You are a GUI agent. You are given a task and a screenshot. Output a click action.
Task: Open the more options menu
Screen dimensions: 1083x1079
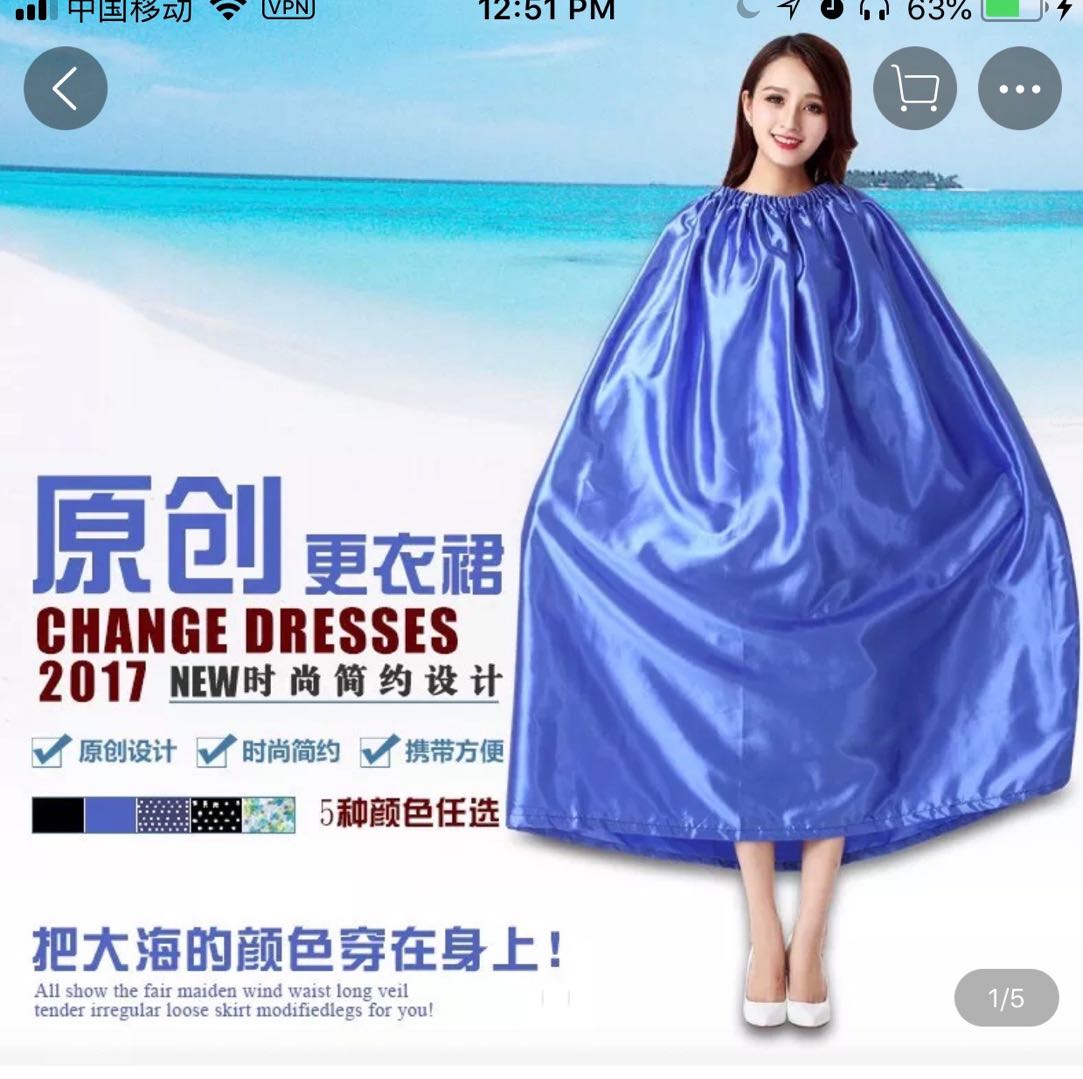[1019, 89]
